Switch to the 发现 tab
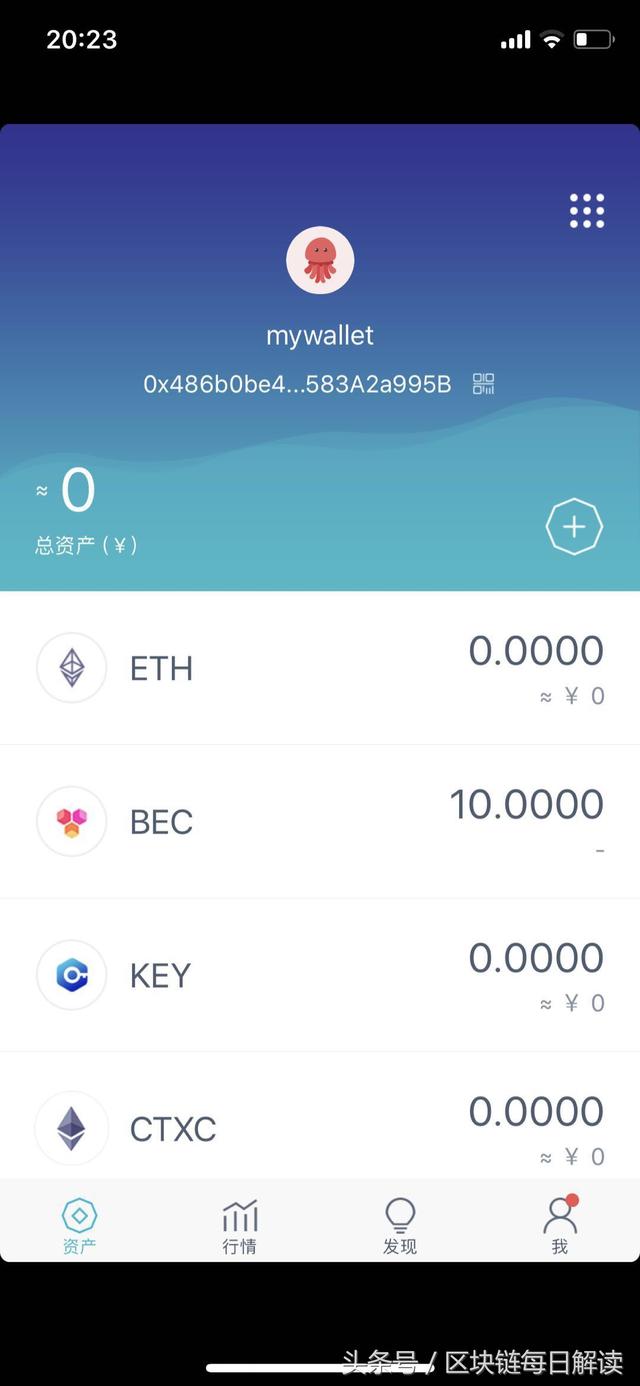This screenshot has height=1386, width=640. point(400,1227)
